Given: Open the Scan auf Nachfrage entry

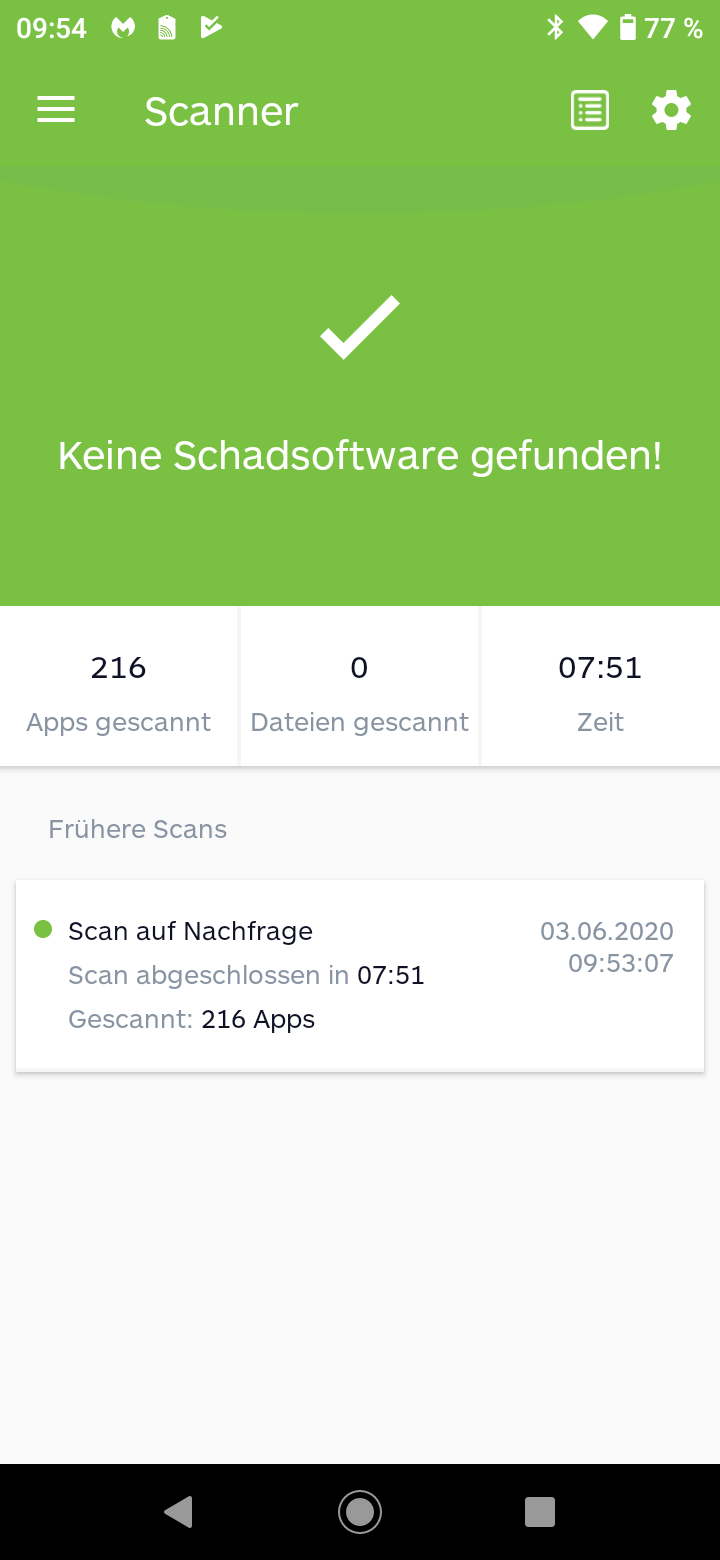Looking at the screenshot, I should 360,976.
